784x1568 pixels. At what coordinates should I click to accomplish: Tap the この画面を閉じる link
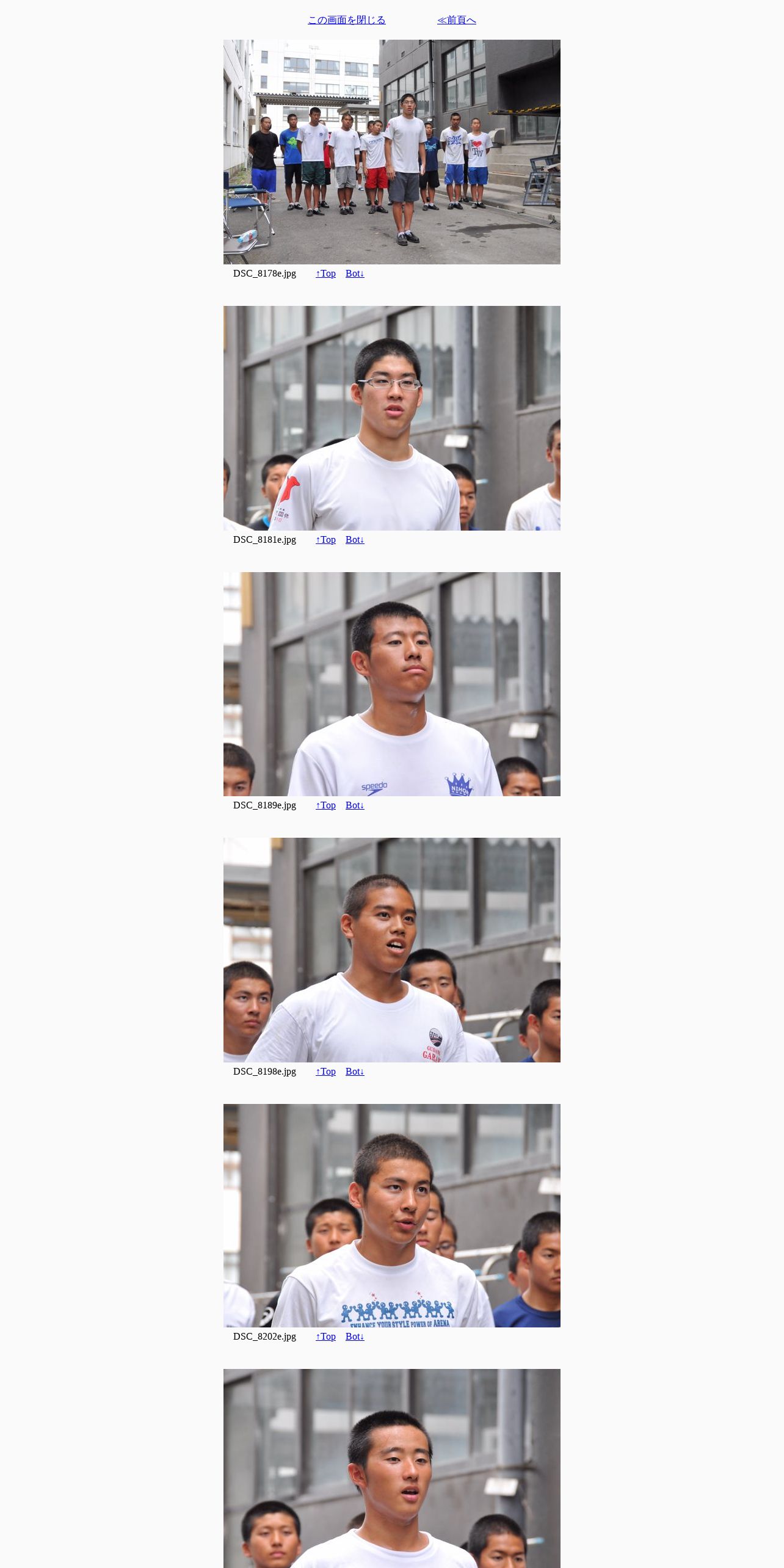(346, 20)
